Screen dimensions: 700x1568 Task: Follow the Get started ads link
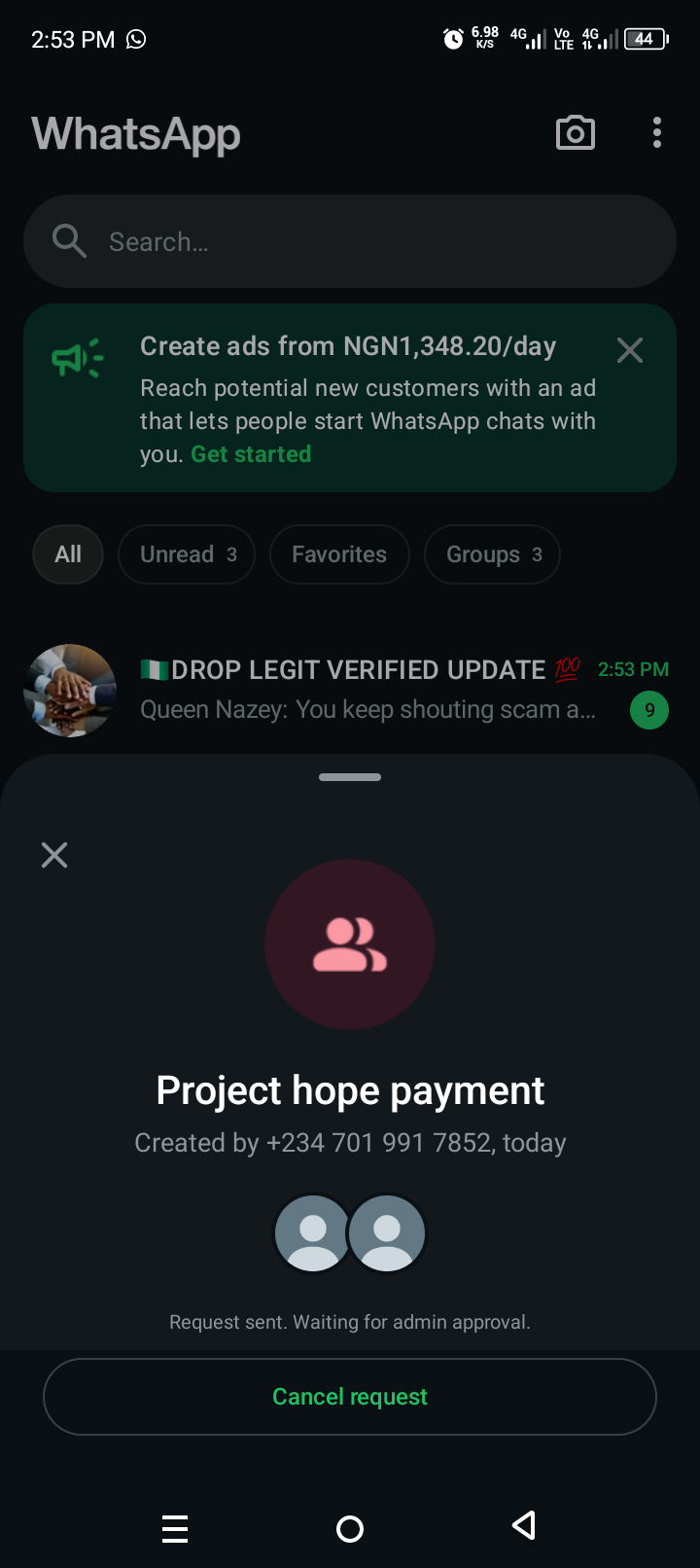[251, 454]
